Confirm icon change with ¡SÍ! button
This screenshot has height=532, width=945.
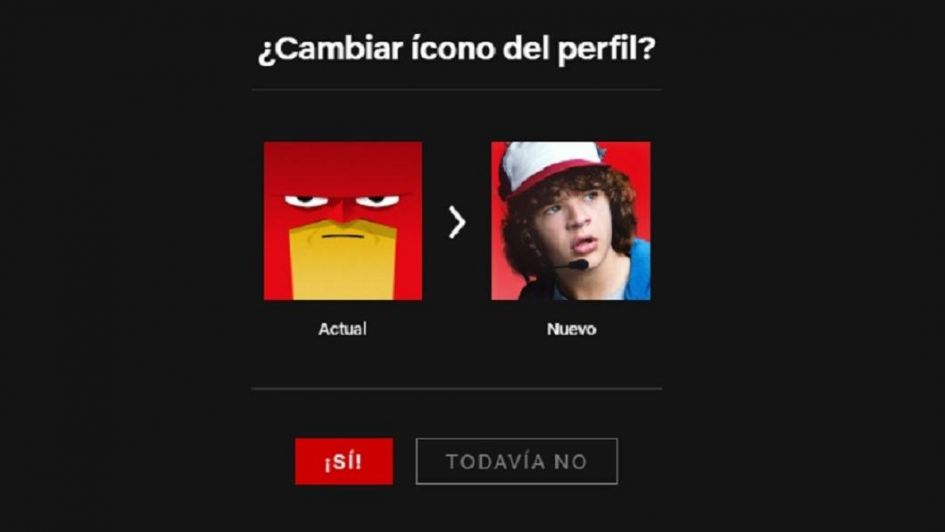[x=343, y=462]
